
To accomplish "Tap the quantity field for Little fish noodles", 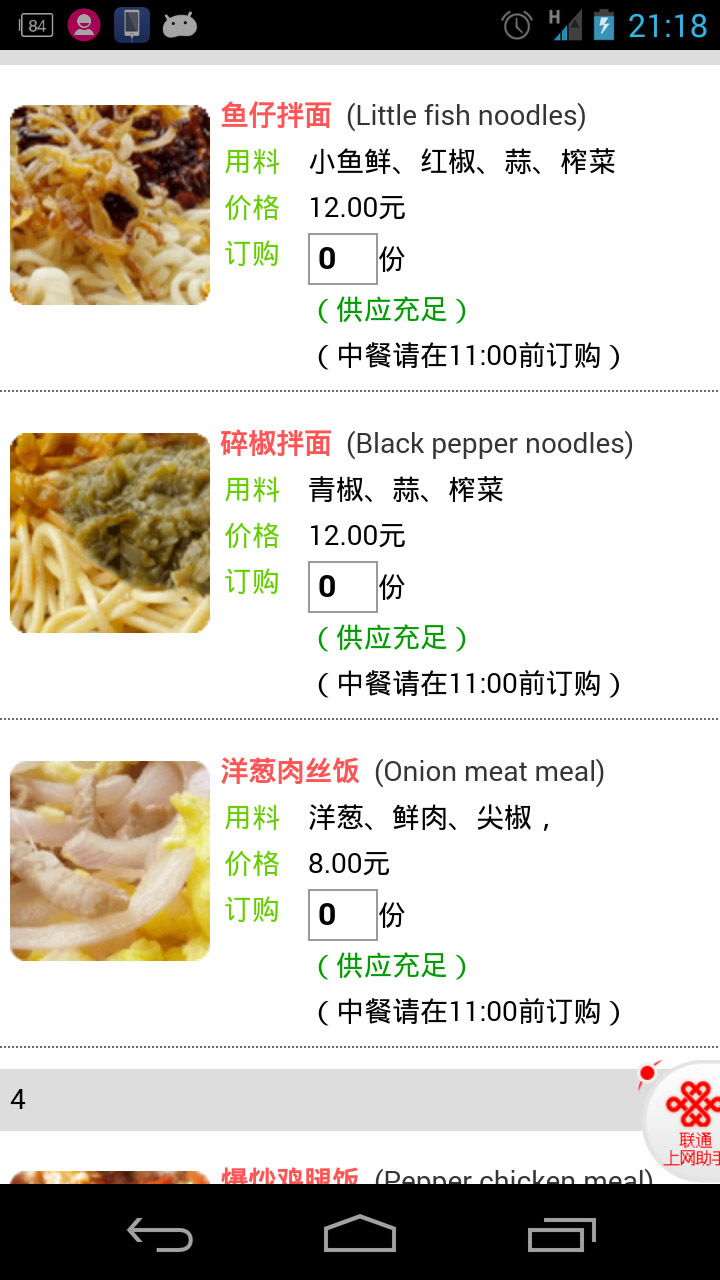I will (342, 259).
